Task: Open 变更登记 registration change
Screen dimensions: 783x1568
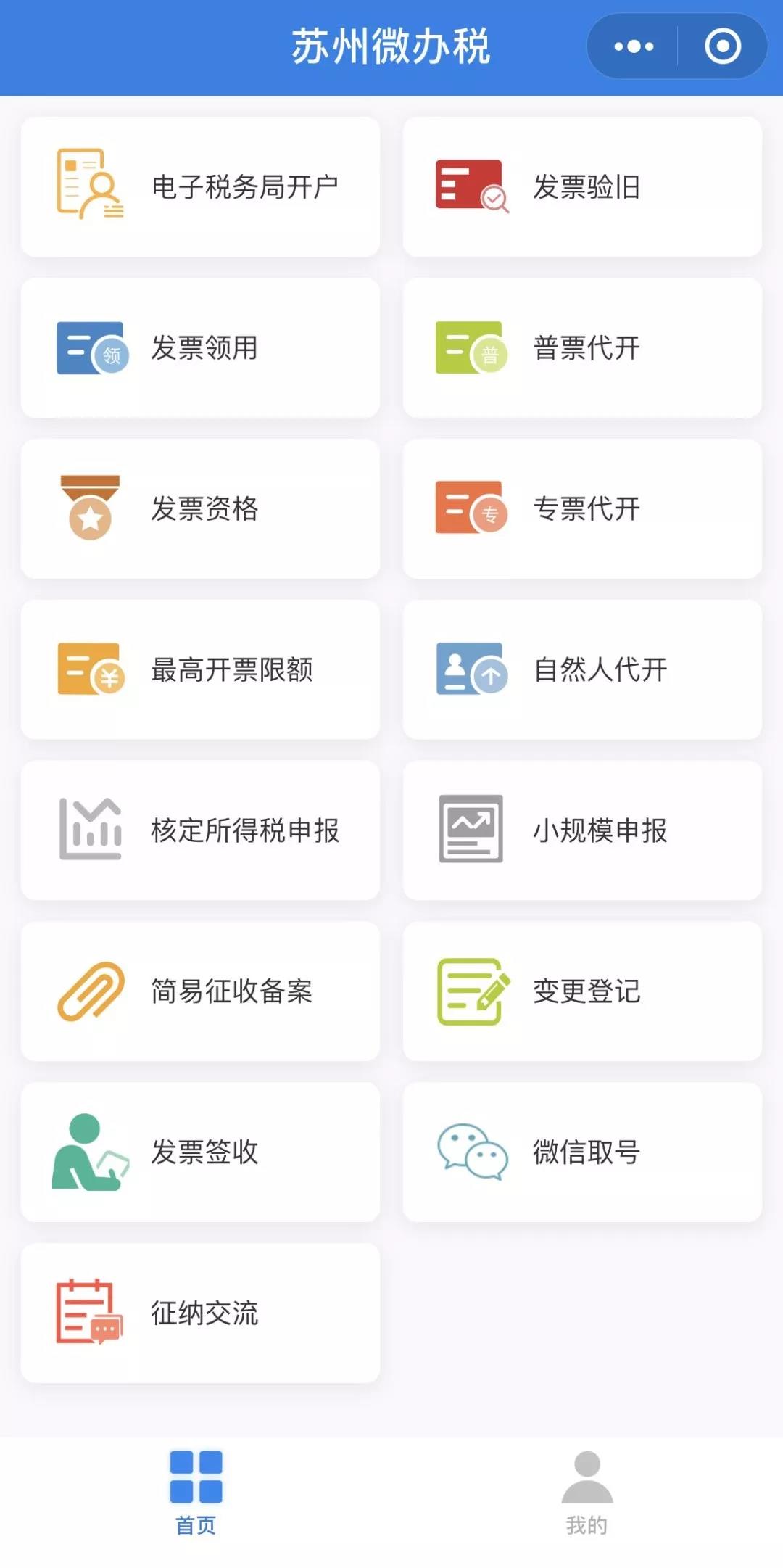Action: [471, 991]
